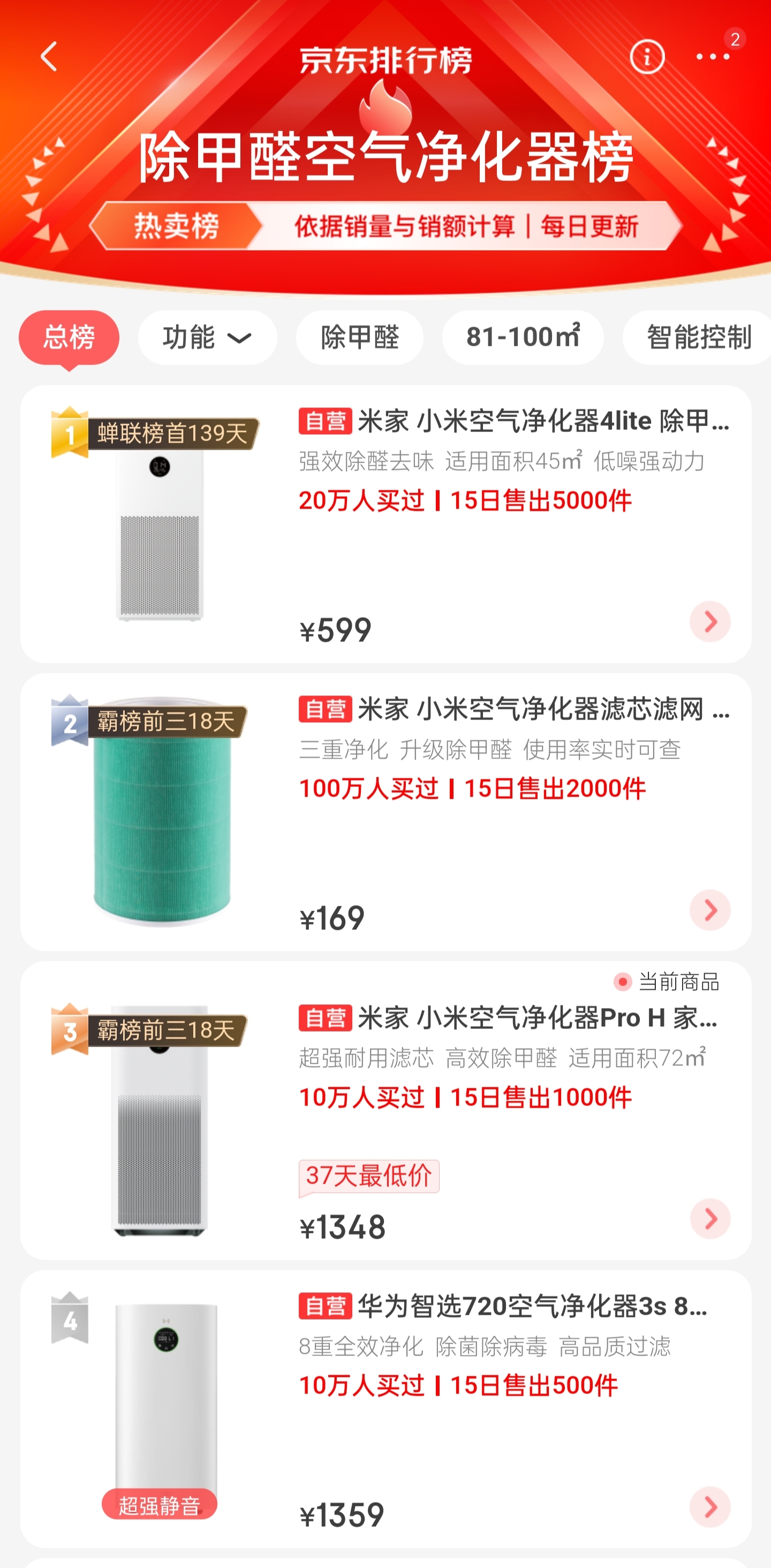The width and height of the screenshot is (771, 1568).
Task: Tap the arrow beside the ¥169 price
Action: point(710,910)
